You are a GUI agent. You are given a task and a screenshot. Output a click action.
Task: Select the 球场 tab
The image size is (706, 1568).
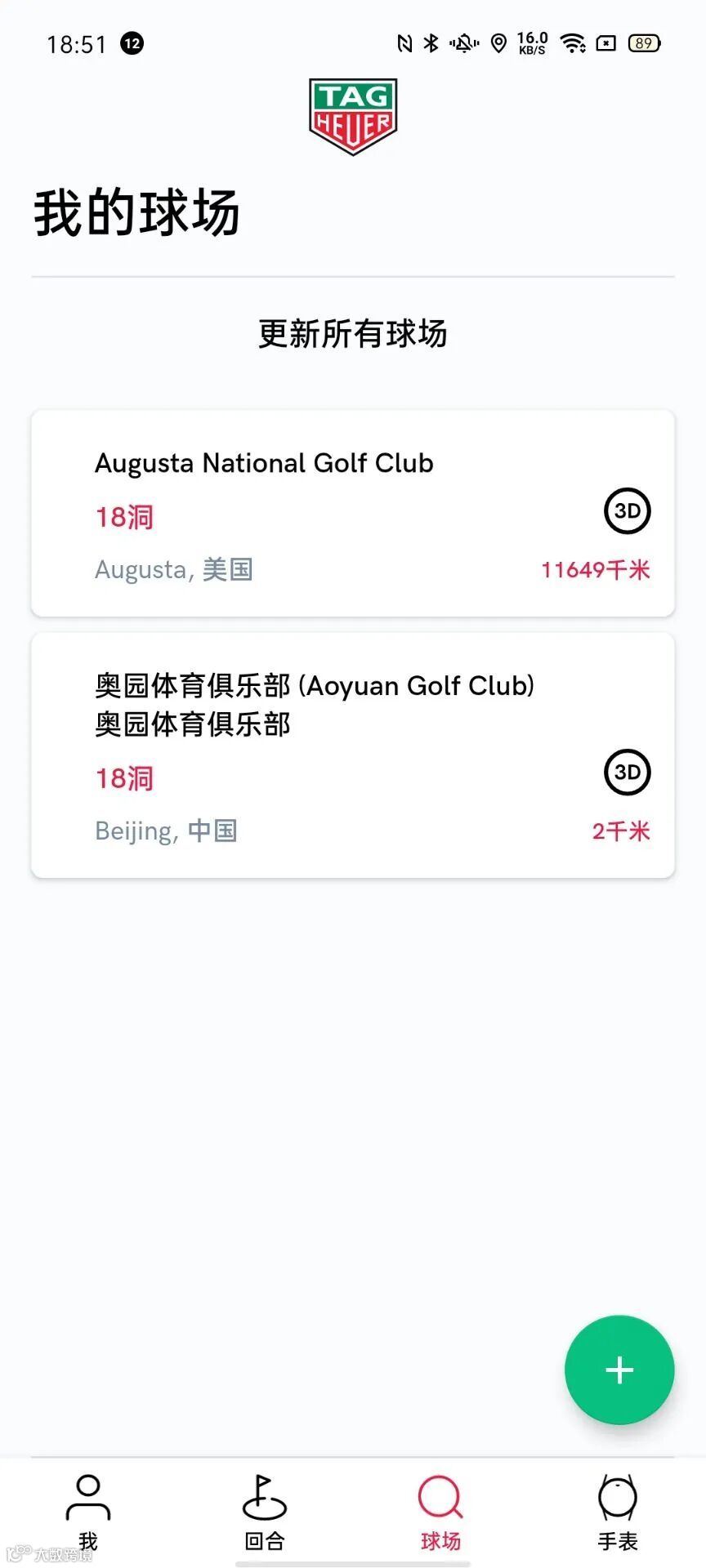click(x=440, y=1511)
